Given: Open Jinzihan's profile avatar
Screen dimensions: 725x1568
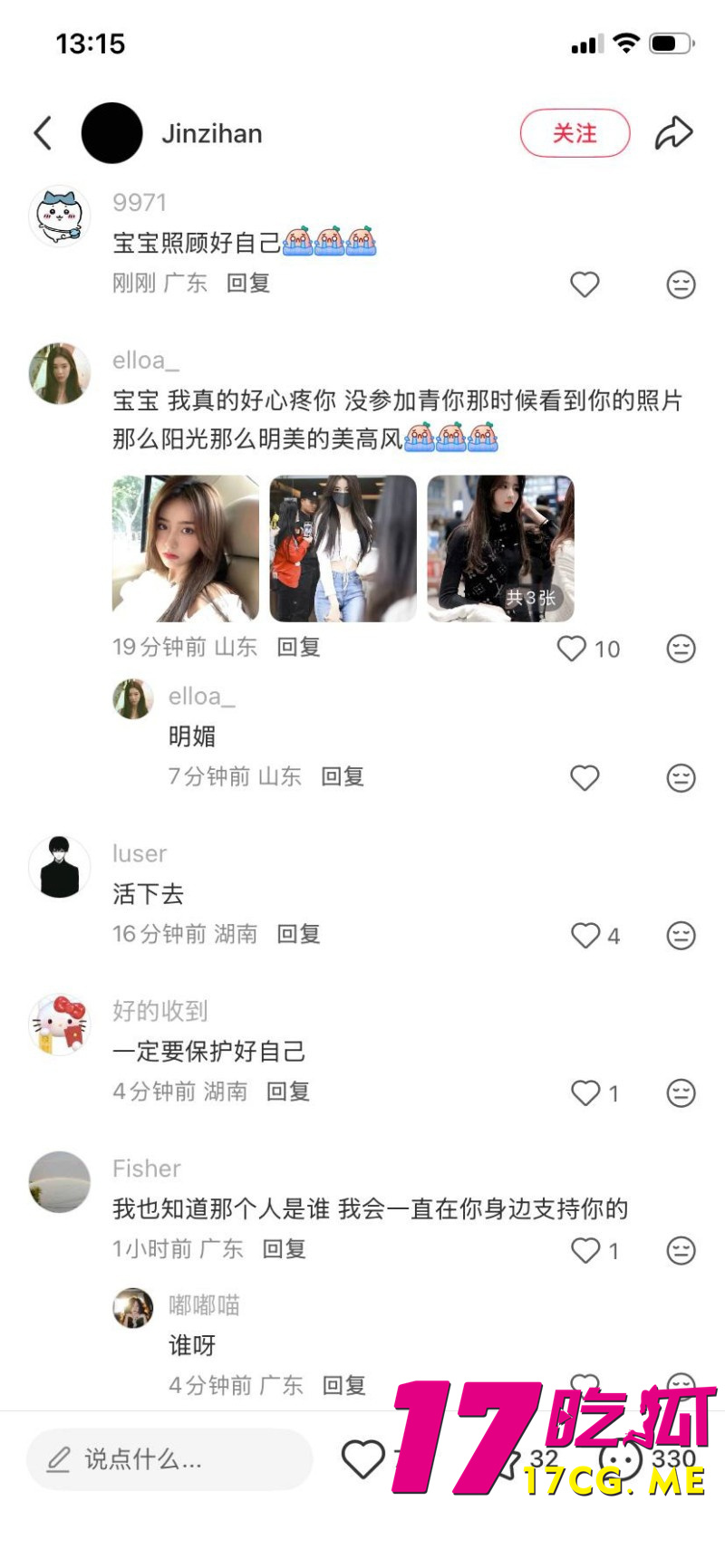Looking at the screenshot, I should click(111, 132).
